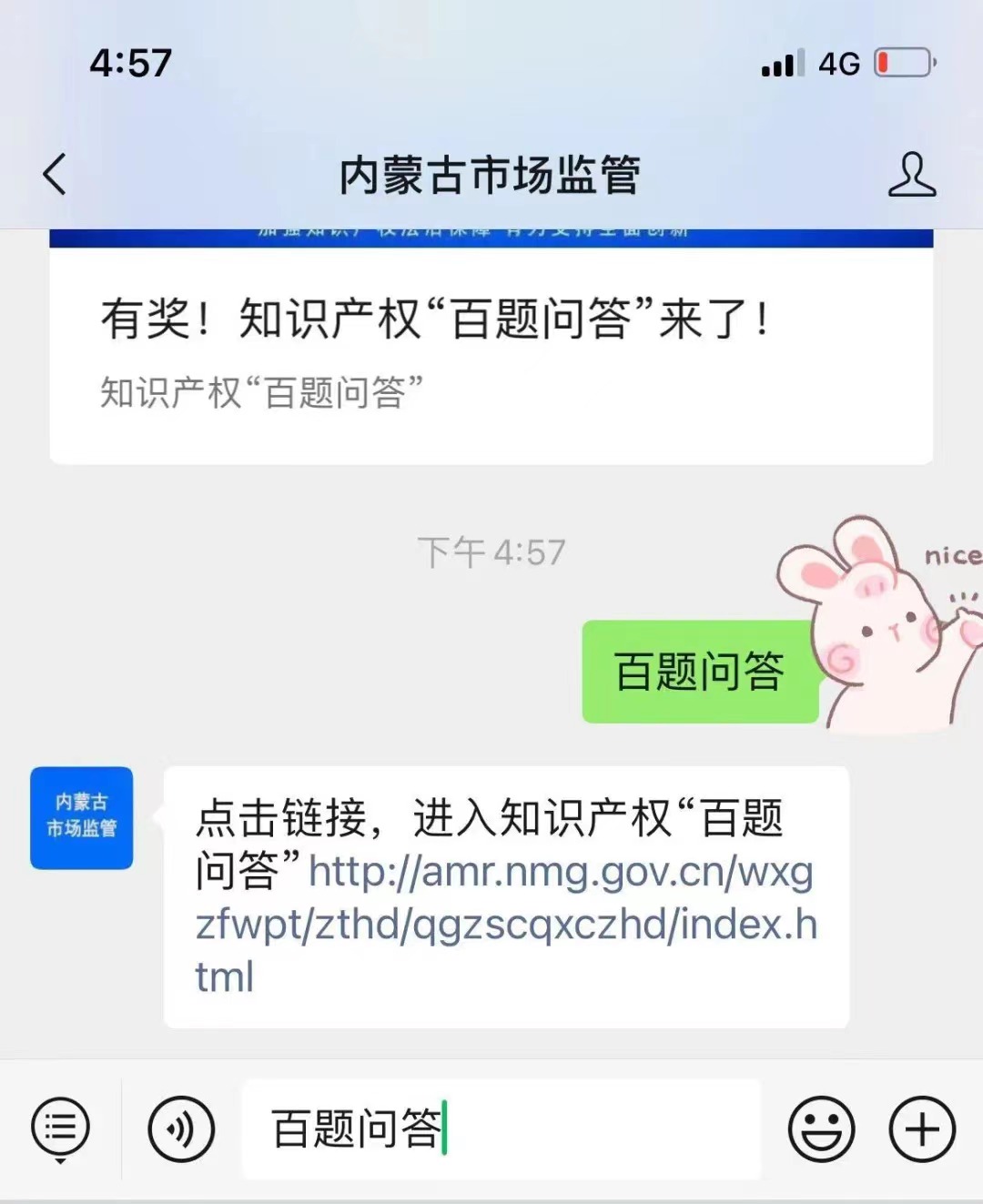This screenshot has height=1204, width=983.
Task: Open the emoji picker
Action: pyautogui.click(x=821, y=1129)
